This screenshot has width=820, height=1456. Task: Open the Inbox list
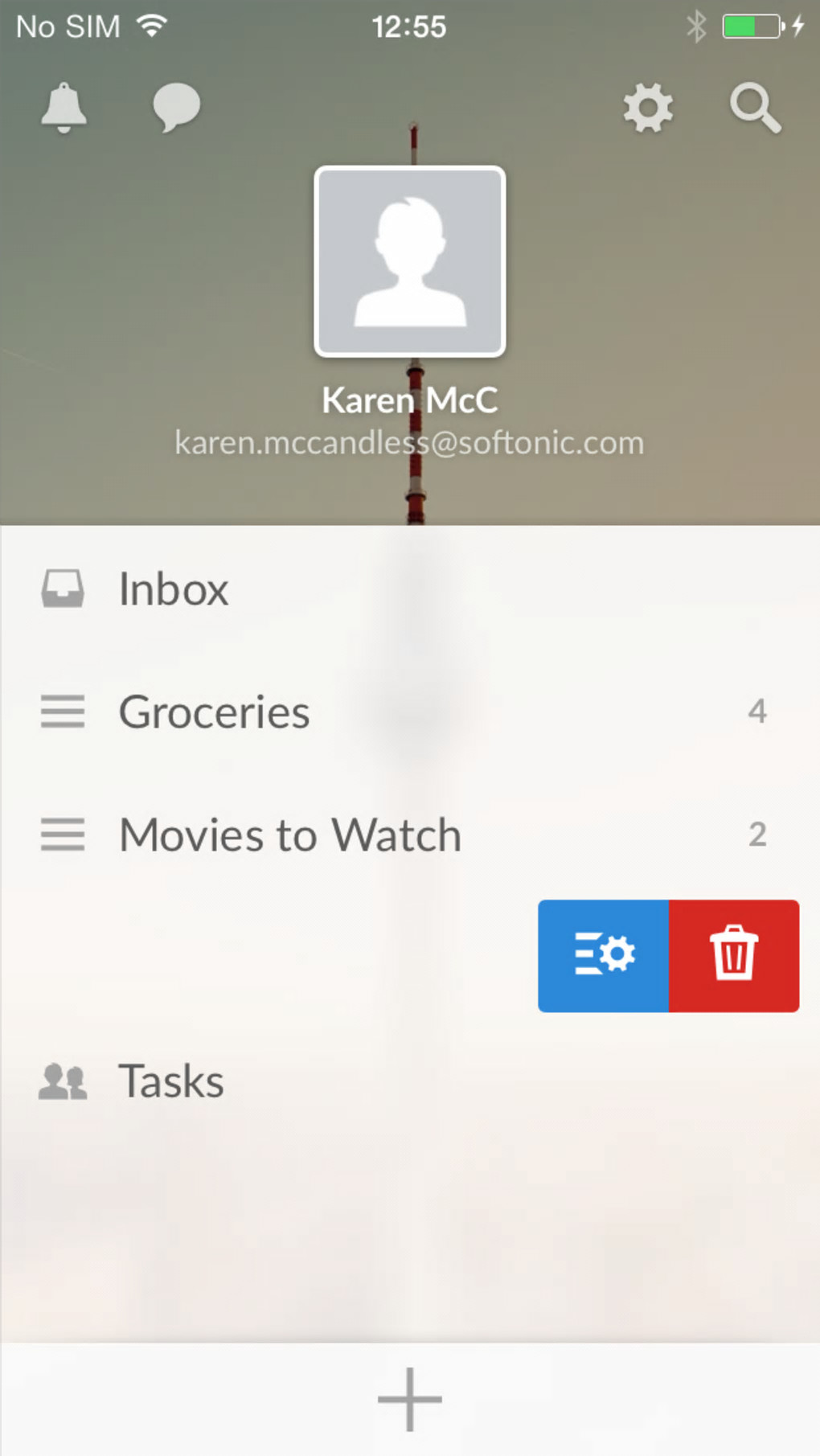173,589
